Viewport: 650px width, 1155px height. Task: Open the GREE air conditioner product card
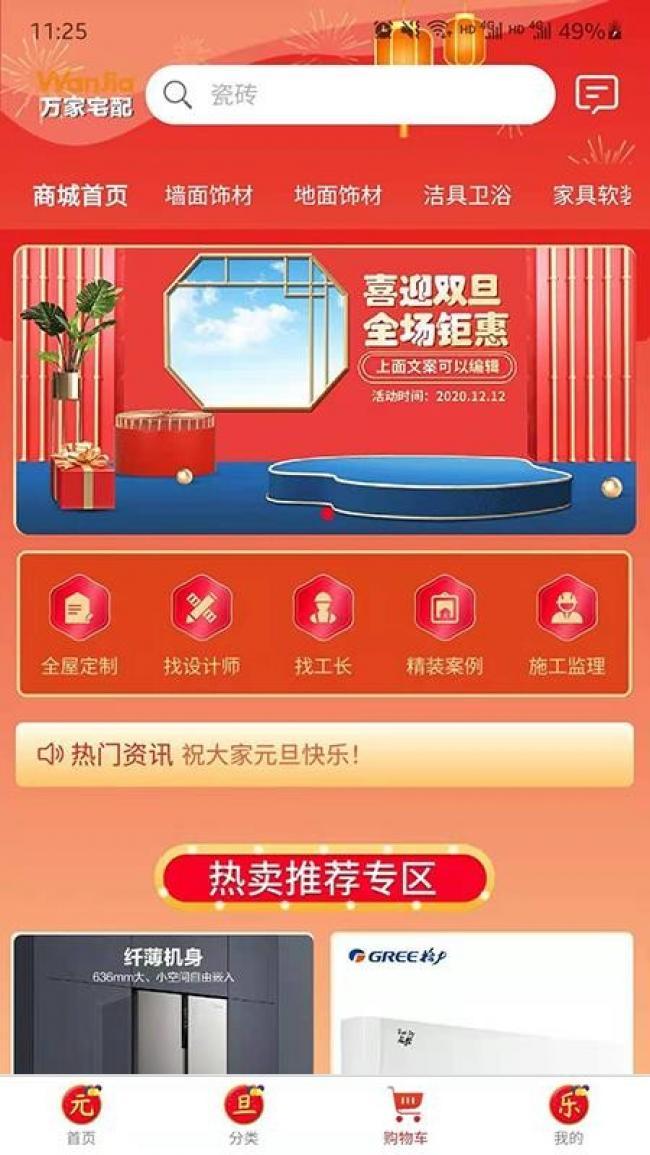tap(481, 1003)
